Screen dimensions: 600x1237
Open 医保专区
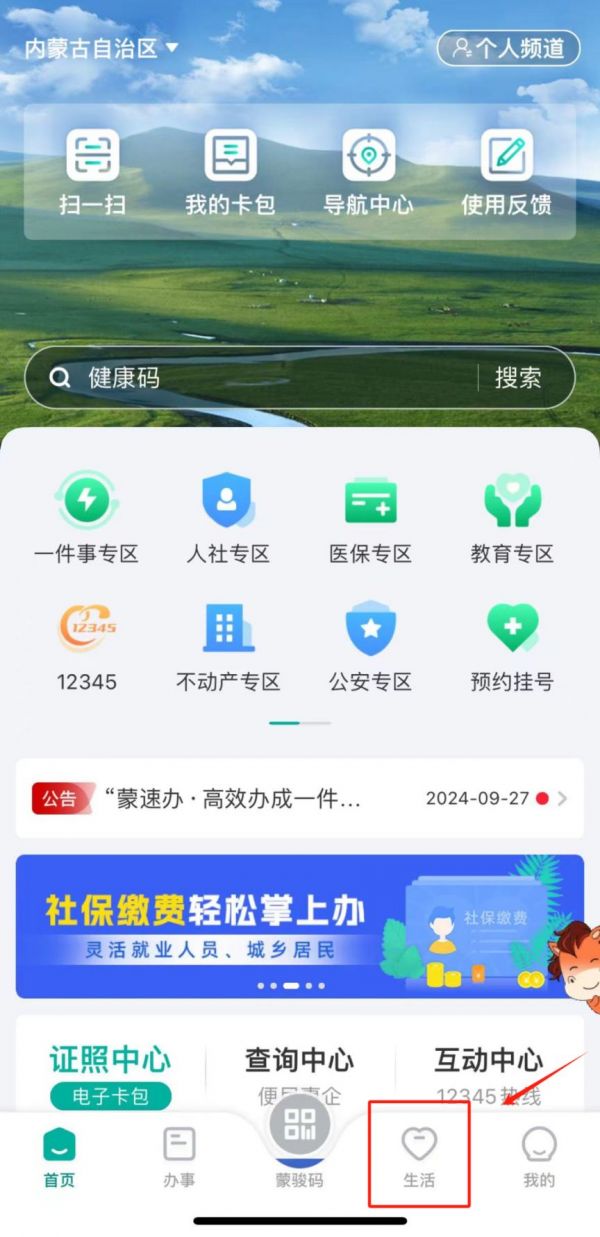pos(370,520)
